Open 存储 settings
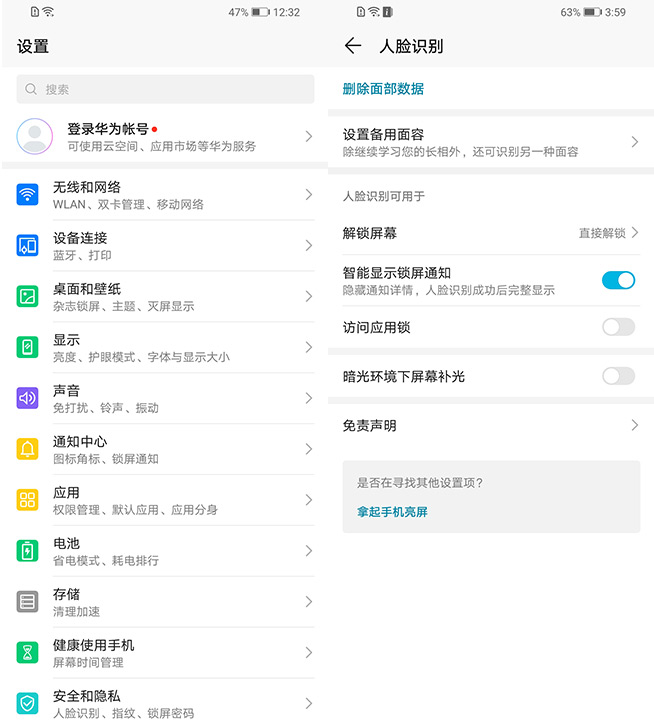Screen dimensions: 654x727 coord(165,602)
